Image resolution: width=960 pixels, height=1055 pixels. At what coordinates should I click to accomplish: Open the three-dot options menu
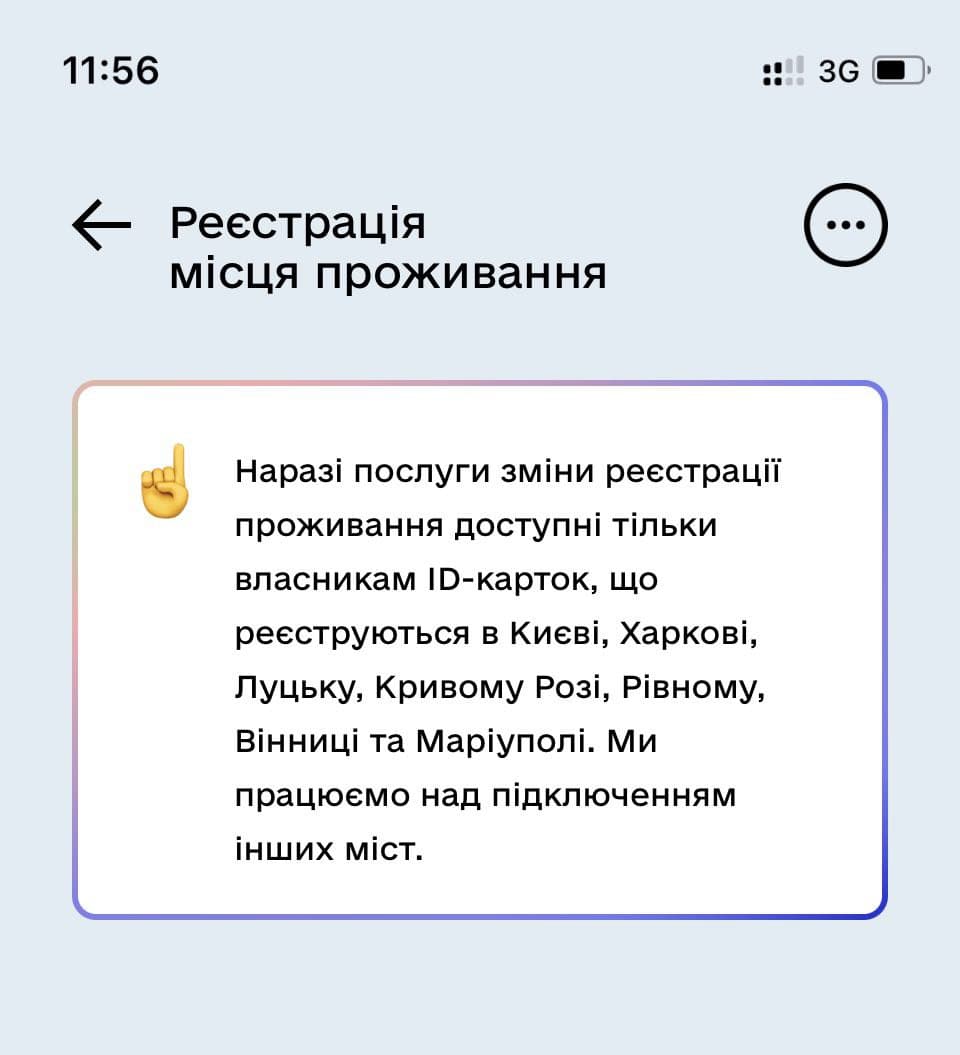[846, 225]
